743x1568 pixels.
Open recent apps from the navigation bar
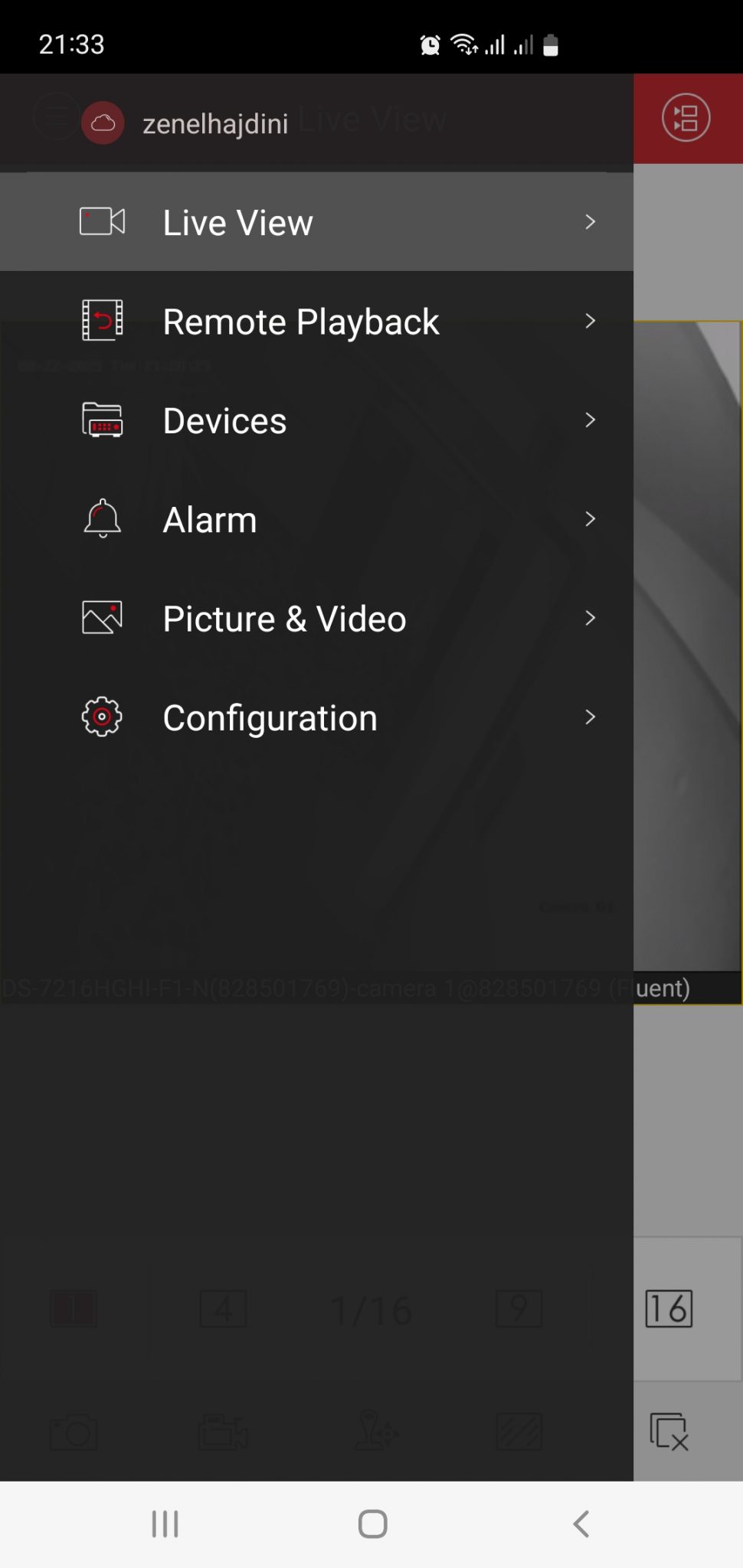coord(165,1524)
